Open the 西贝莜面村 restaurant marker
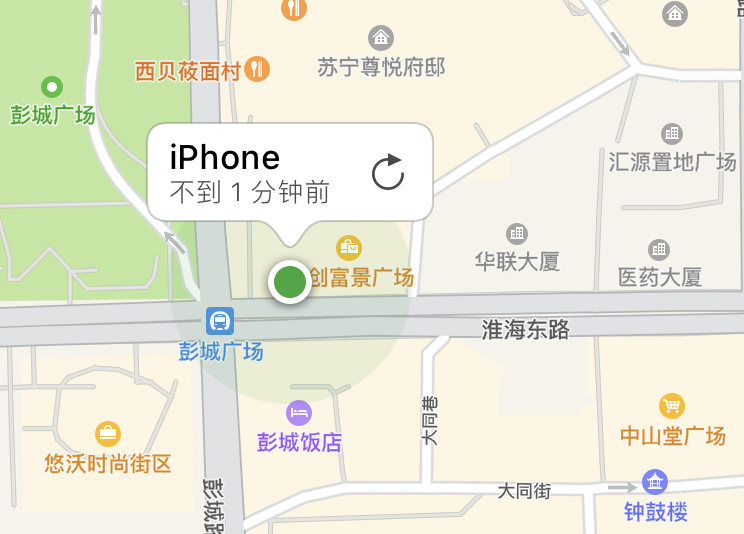Screen dimensions: 744x534 tap(258, 69)
